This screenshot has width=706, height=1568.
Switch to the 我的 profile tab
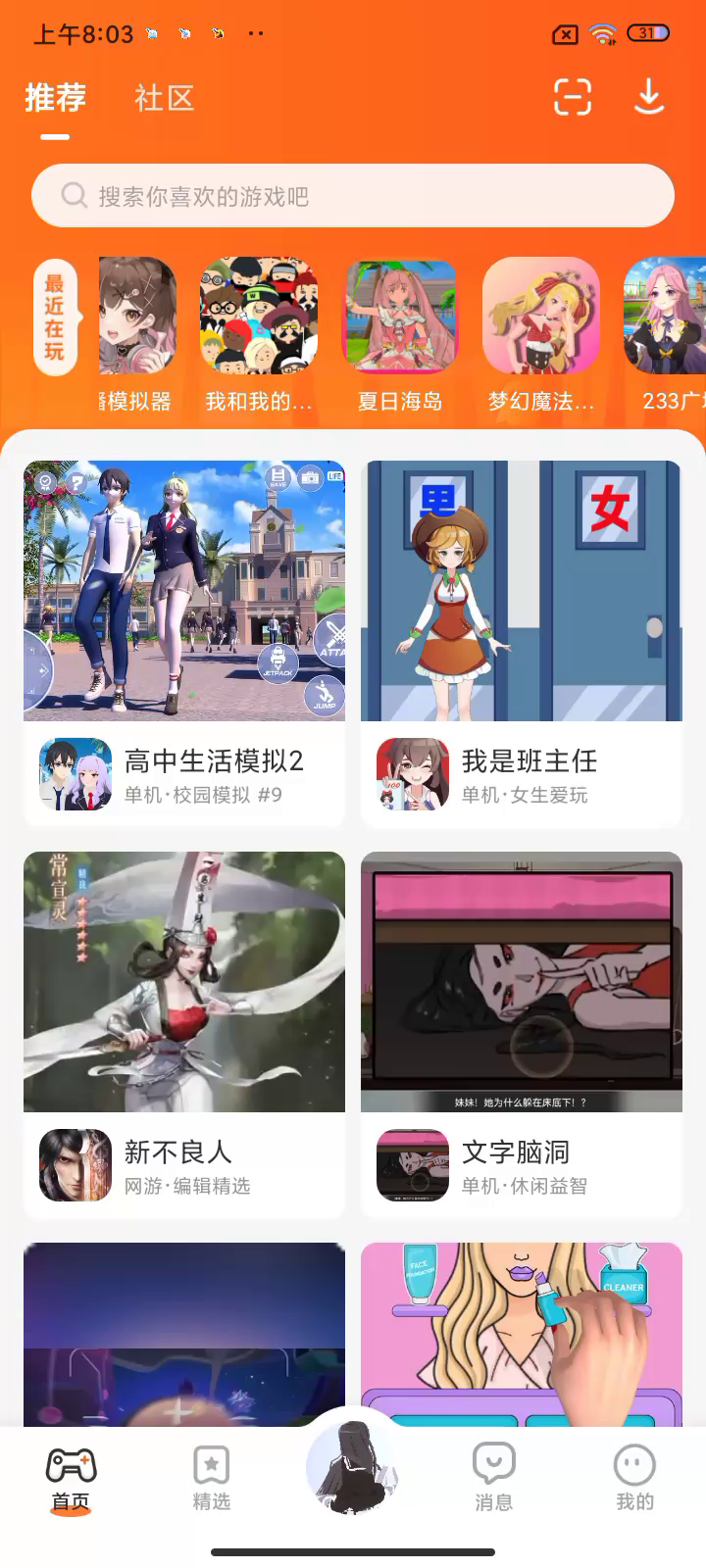[x=634, y=1478]
